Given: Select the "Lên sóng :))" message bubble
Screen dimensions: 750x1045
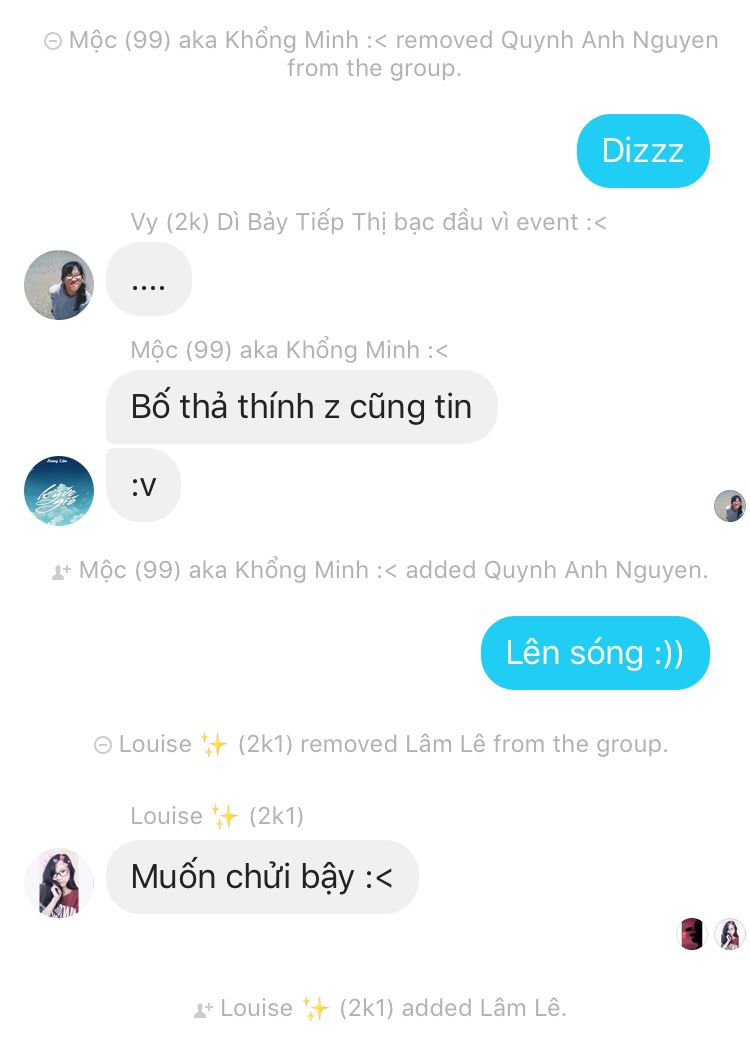Looking at the screenshot, I should click(x=595, y=653).
